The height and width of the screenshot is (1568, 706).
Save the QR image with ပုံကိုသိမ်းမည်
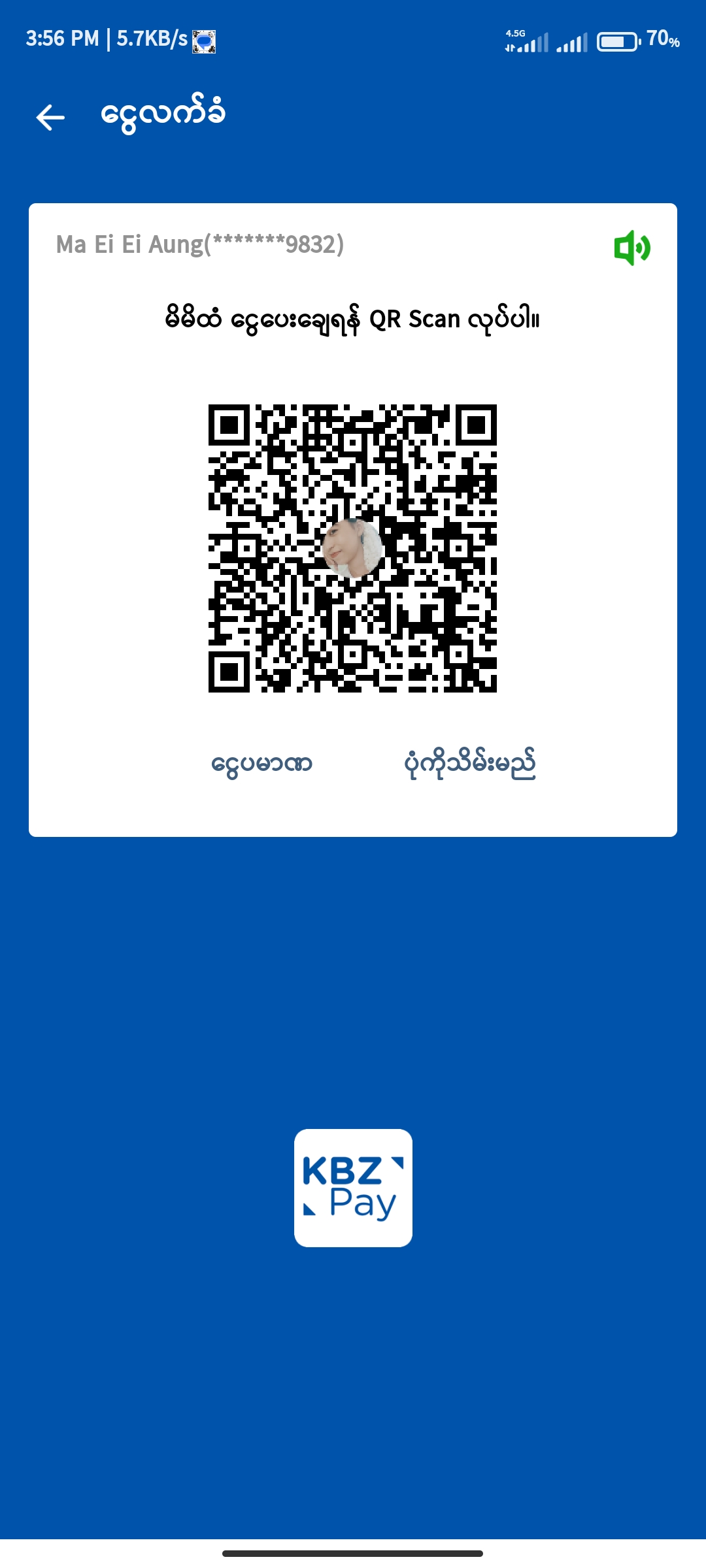[x=470, y=764]
